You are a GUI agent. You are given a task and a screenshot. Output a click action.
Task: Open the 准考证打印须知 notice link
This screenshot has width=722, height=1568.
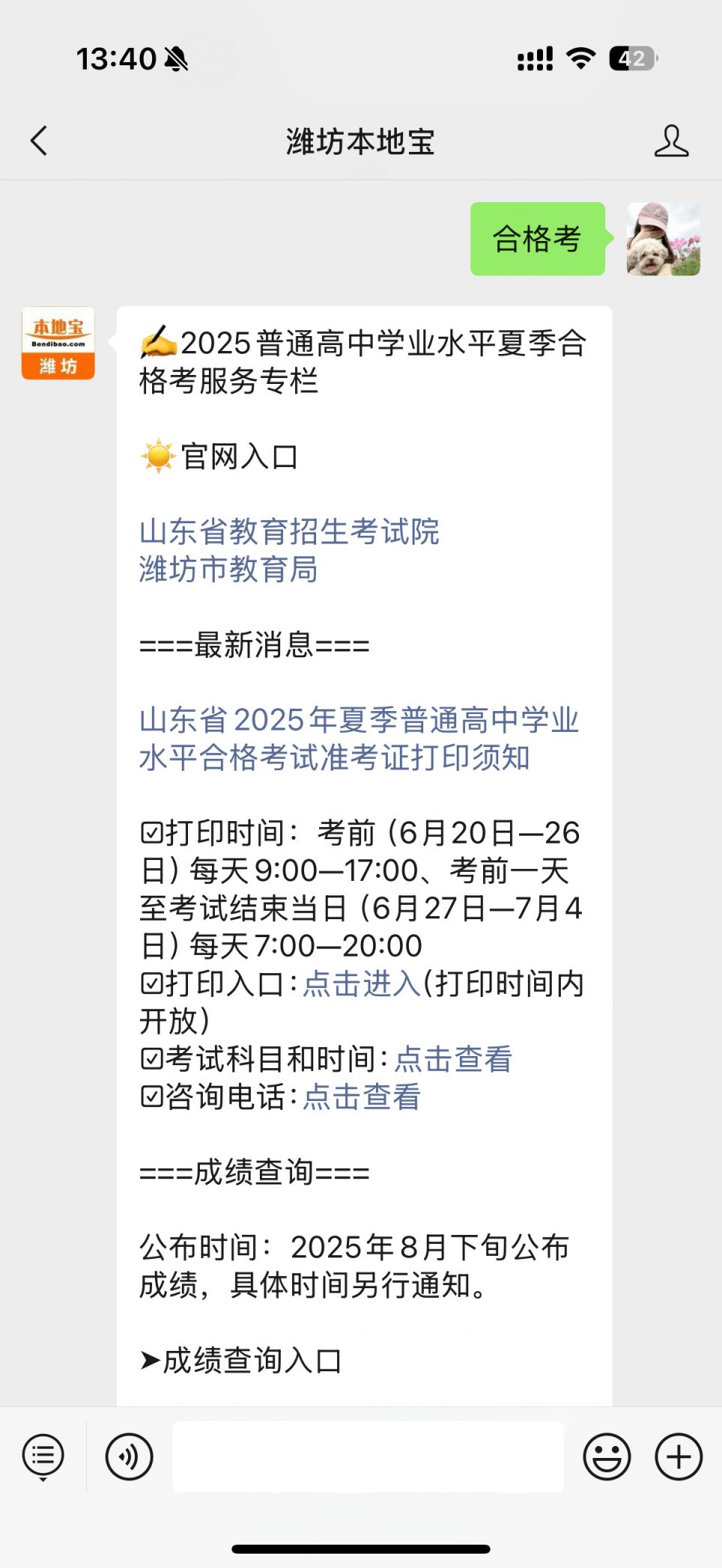(x=360, y=739)
